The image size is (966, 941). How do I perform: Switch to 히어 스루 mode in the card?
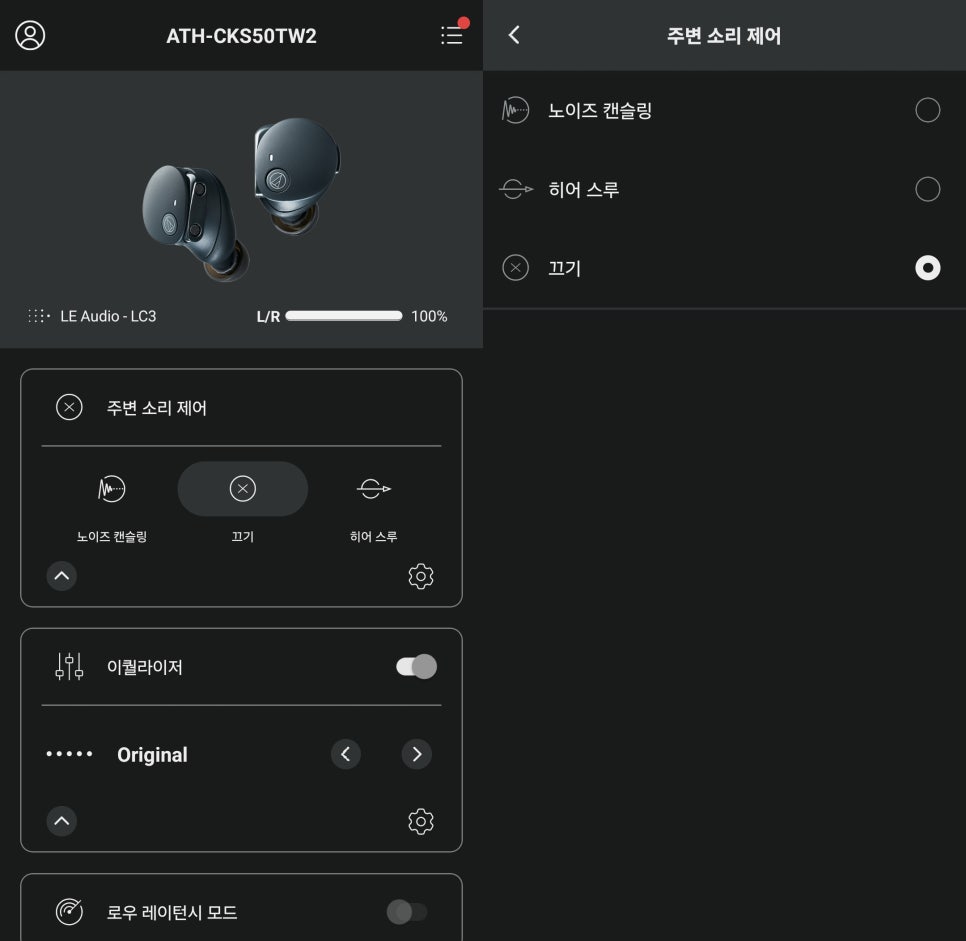pyautogui.click(x=373, y=500)
